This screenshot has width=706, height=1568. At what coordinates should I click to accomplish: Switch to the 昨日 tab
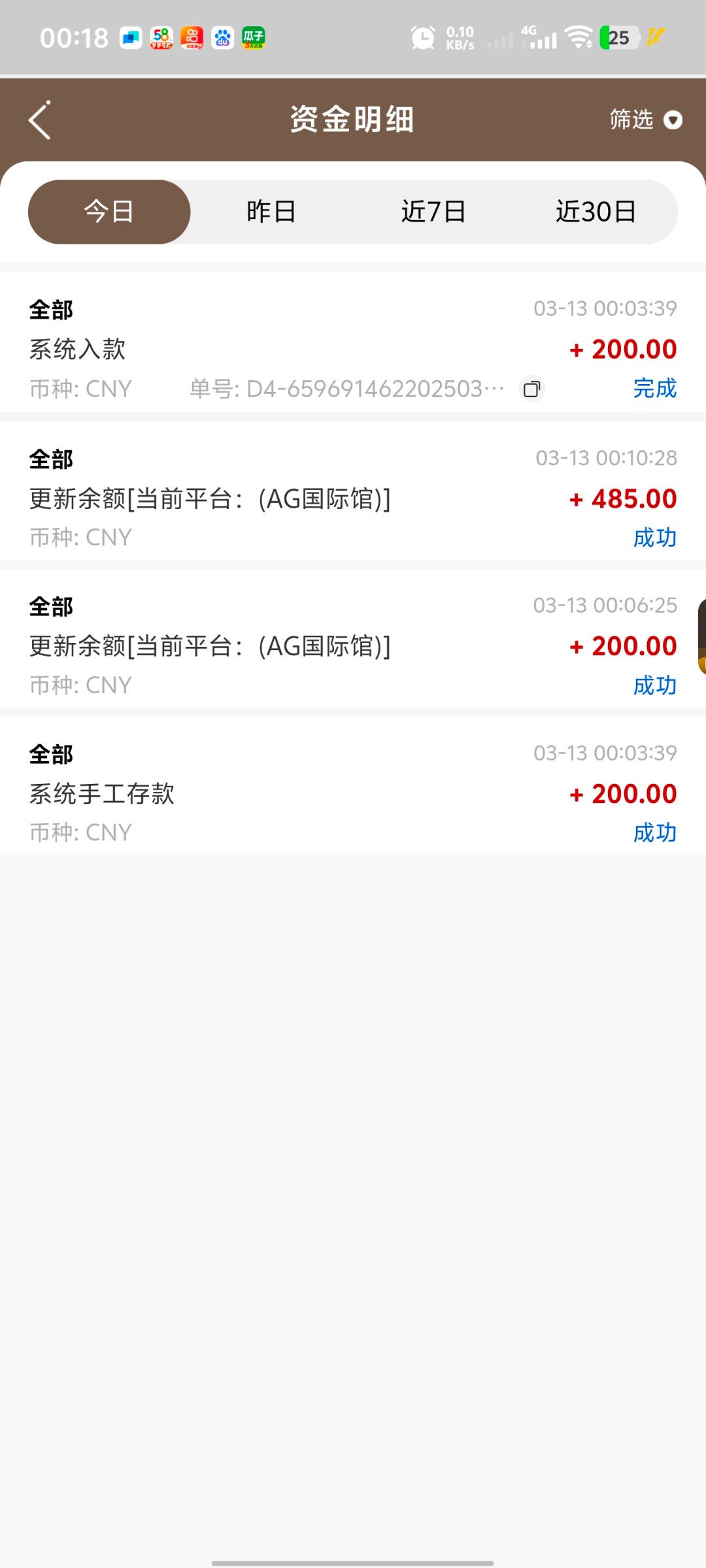point(271,212)
